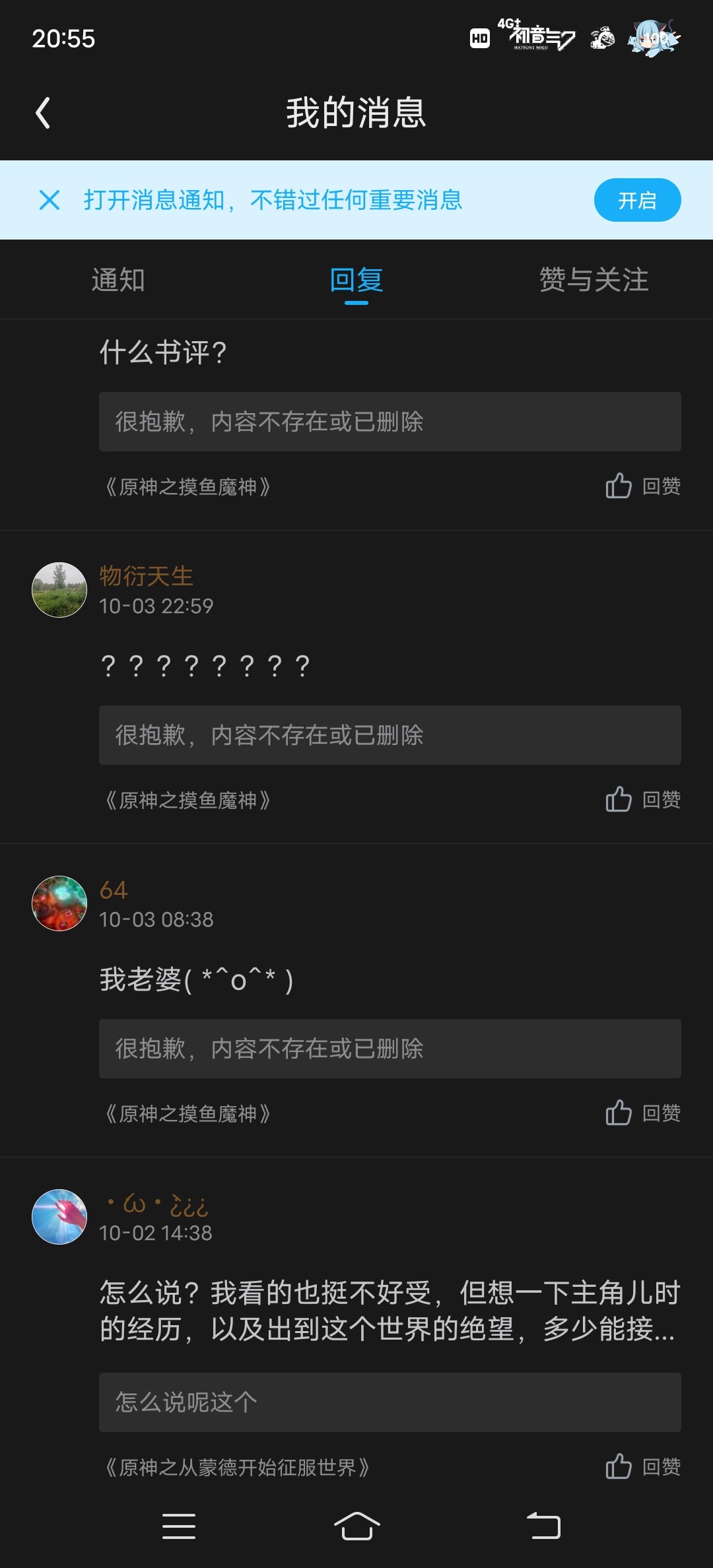This screenshot has height=1568, width=713.
Task: Go back from 我的消息
Action: pos(44,113)
